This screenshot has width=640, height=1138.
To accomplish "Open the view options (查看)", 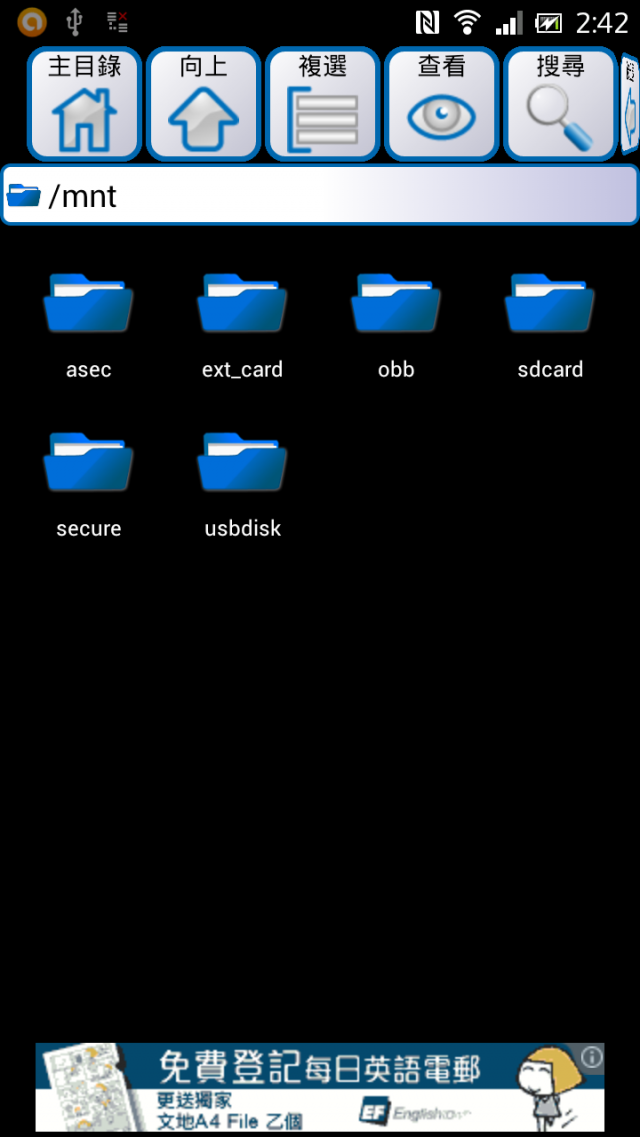I will (441, 104).
